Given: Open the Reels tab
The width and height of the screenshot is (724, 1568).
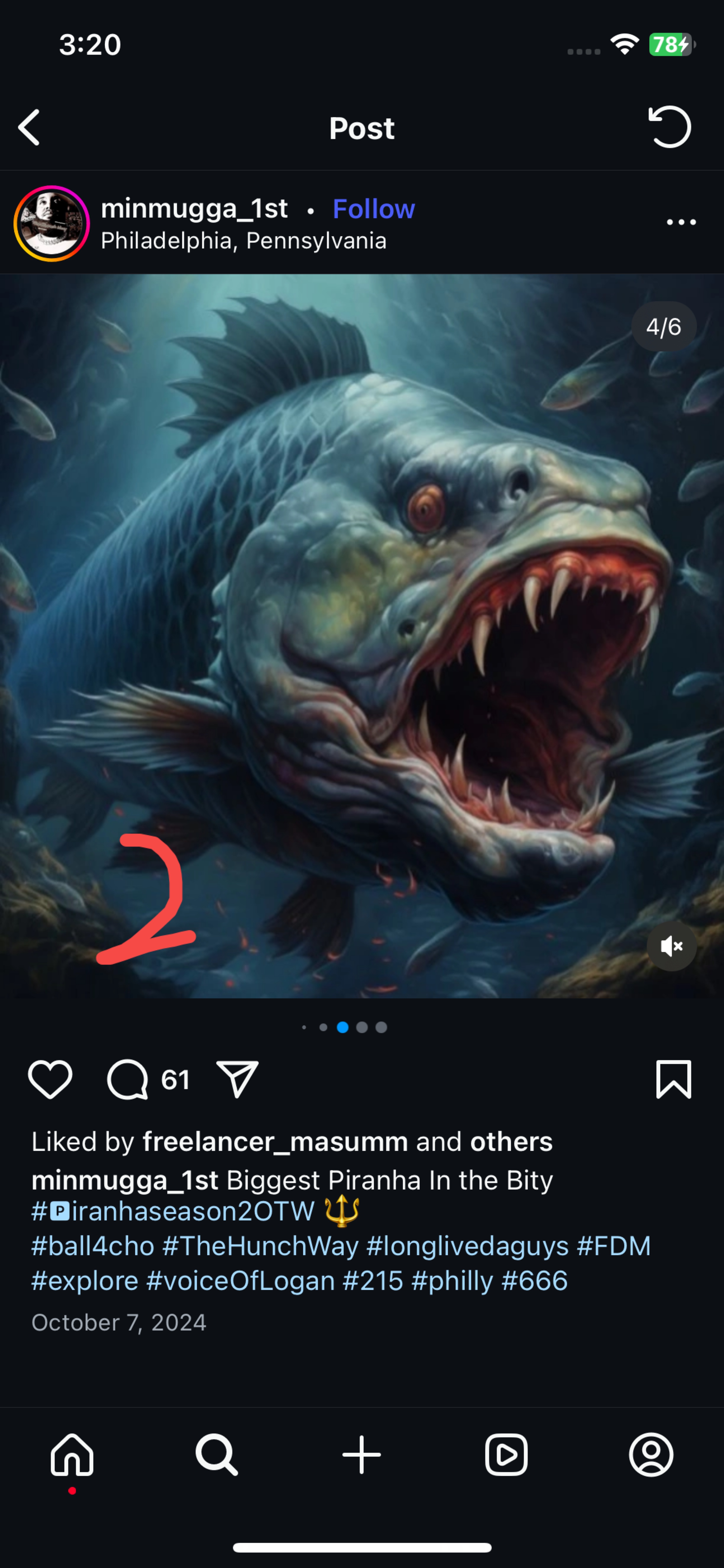Looking at the screenshot, I should pyautogui.click(x=506, y=1455).
